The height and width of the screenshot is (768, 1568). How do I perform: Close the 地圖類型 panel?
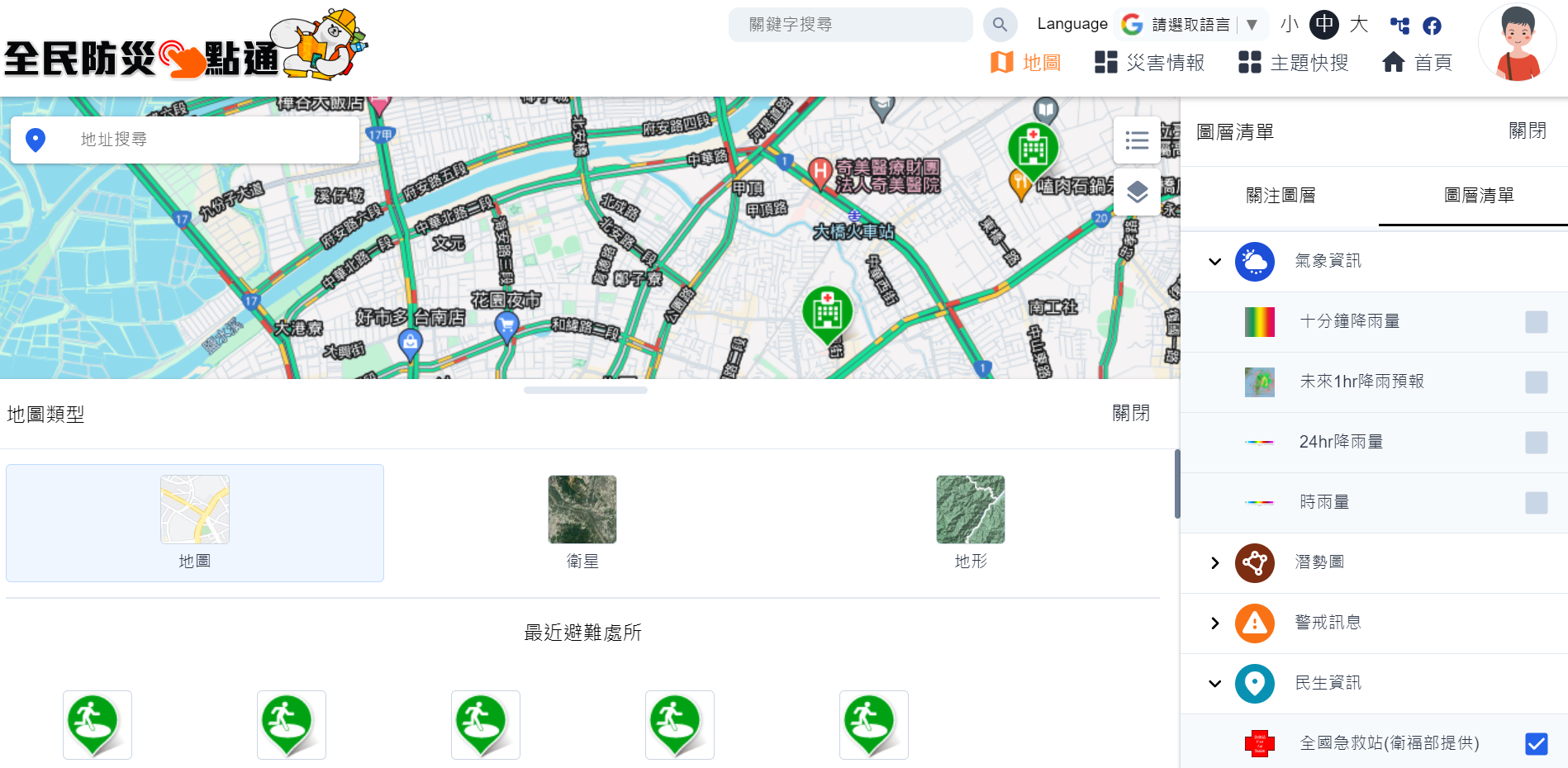pyautogui.click(x=1130, y=413)
